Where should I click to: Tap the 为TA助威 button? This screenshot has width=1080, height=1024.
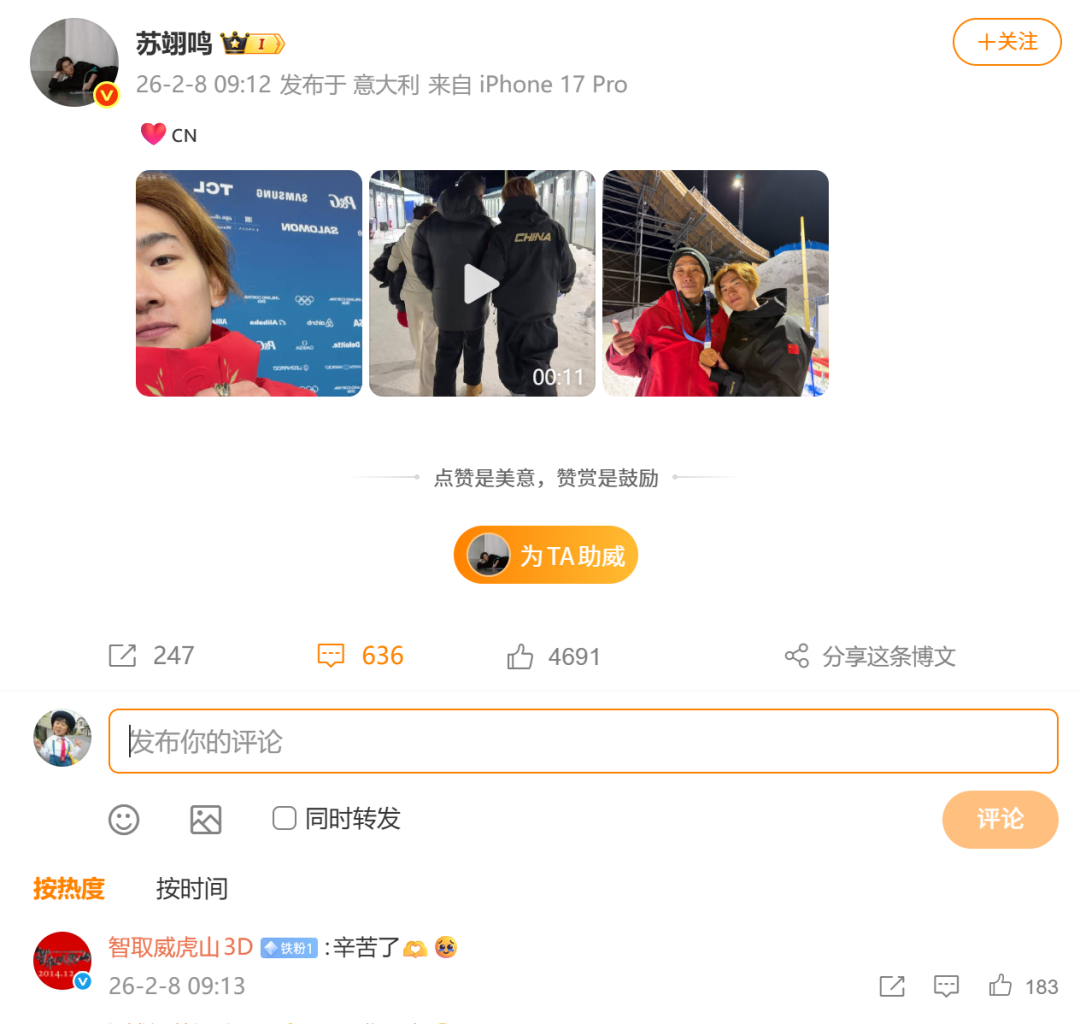tap(546, 555)
